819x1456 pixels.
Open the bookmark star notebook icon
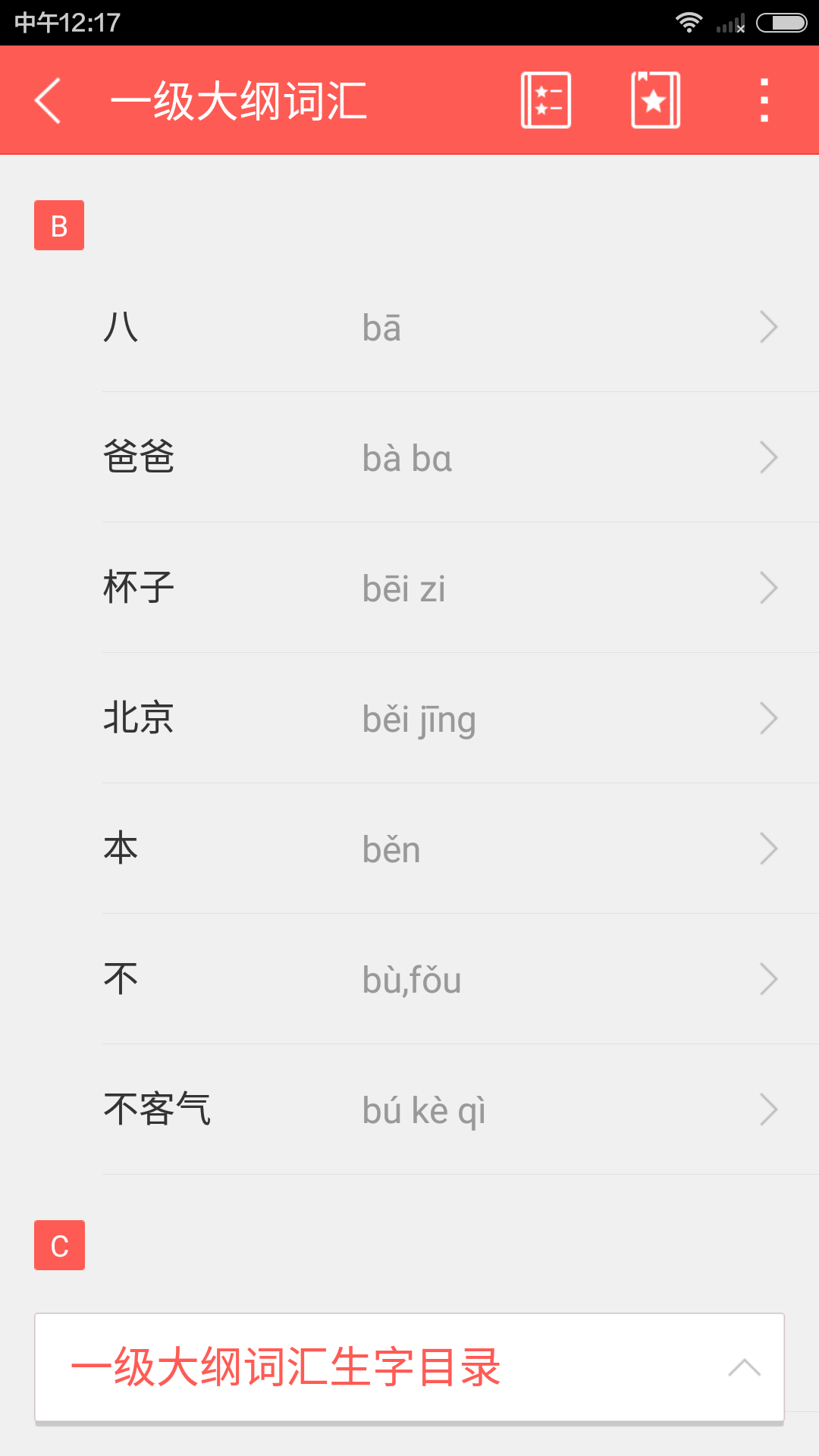click(x=656, y=100)
